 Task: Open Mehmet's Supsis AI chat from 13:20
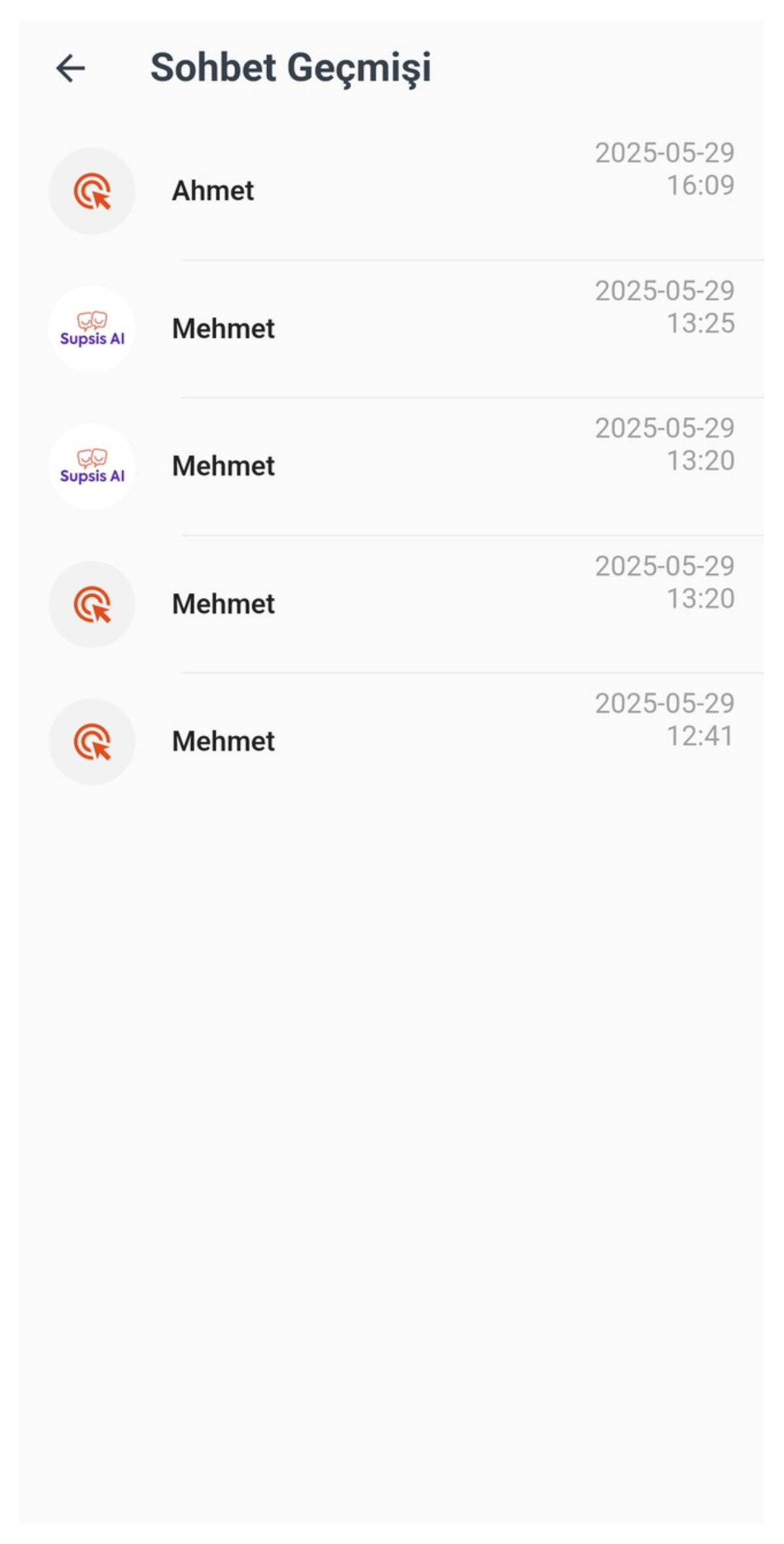(392, 466)
